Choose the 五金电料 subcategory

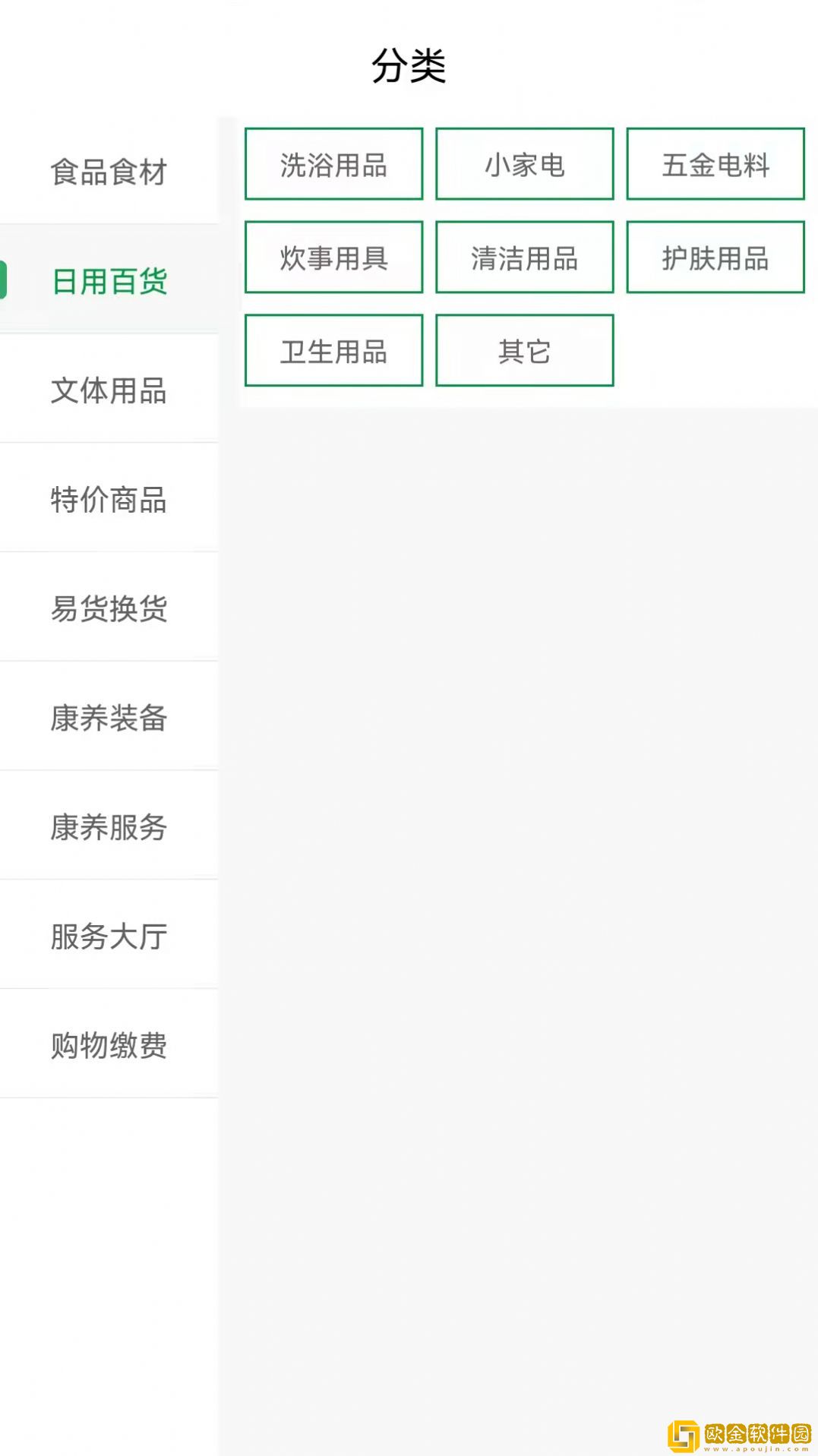(715, 164)
